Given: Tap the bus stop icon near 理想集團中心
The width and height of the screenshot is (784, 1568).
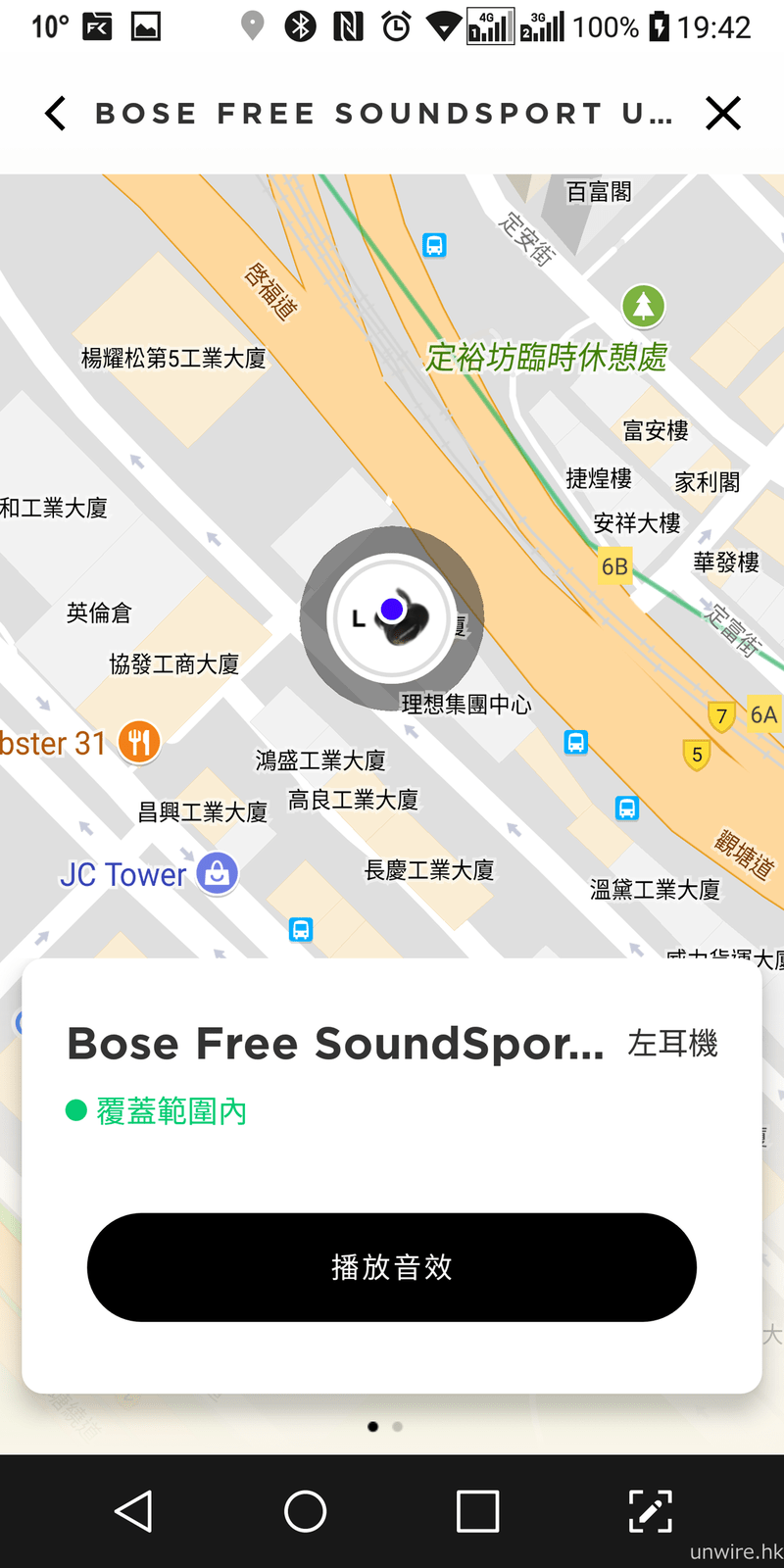Looking at the screenshot, I should click(576, 743).
